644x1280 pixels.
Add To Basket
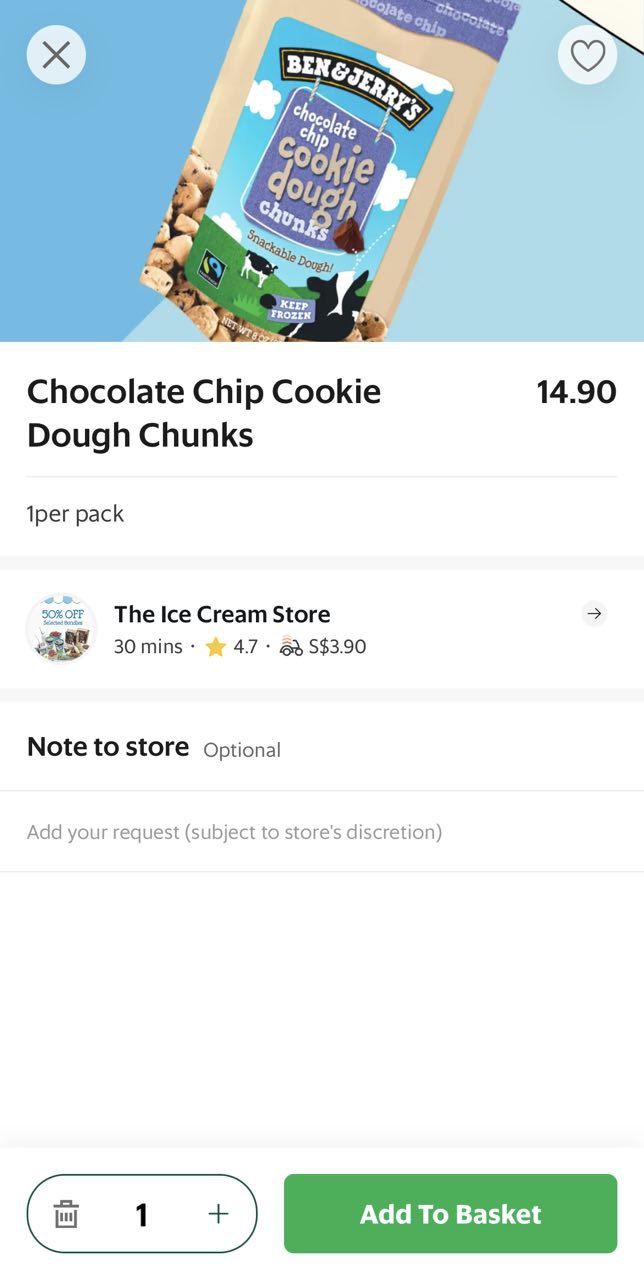(x=450, y=1214)
